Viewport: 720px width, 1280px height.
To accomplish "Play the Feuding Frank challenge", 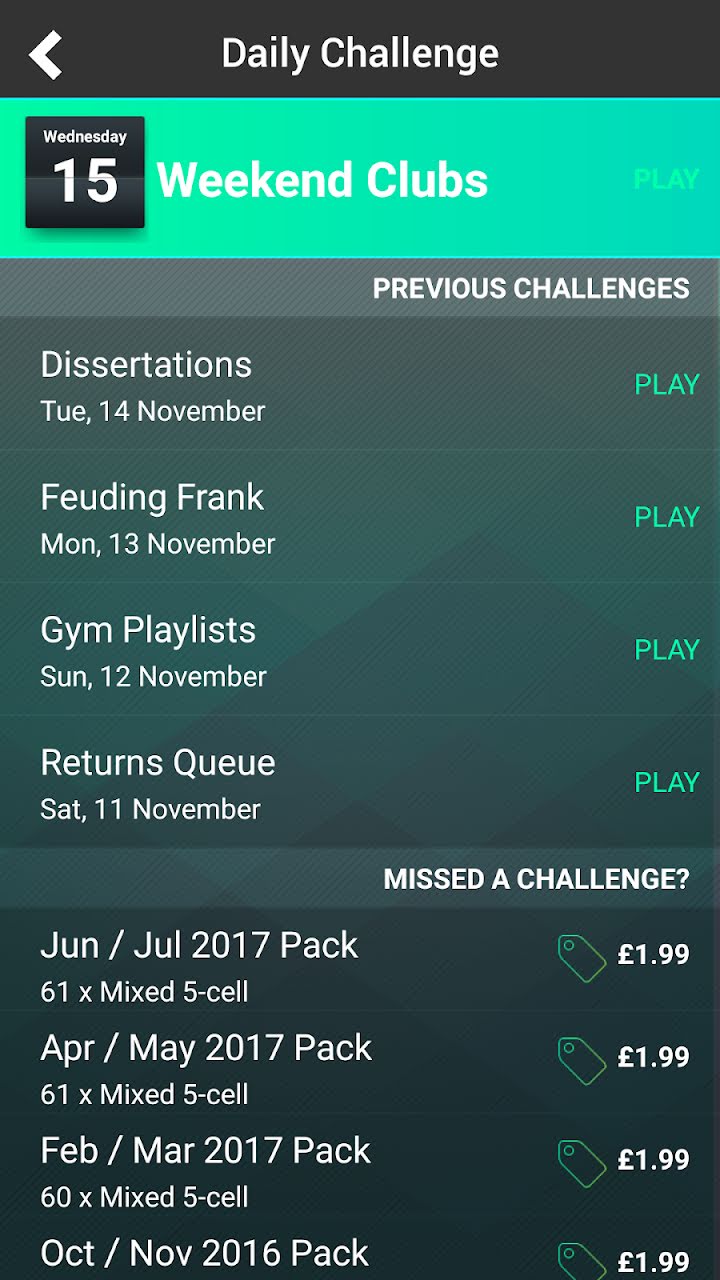I will [x=666, y=517].
